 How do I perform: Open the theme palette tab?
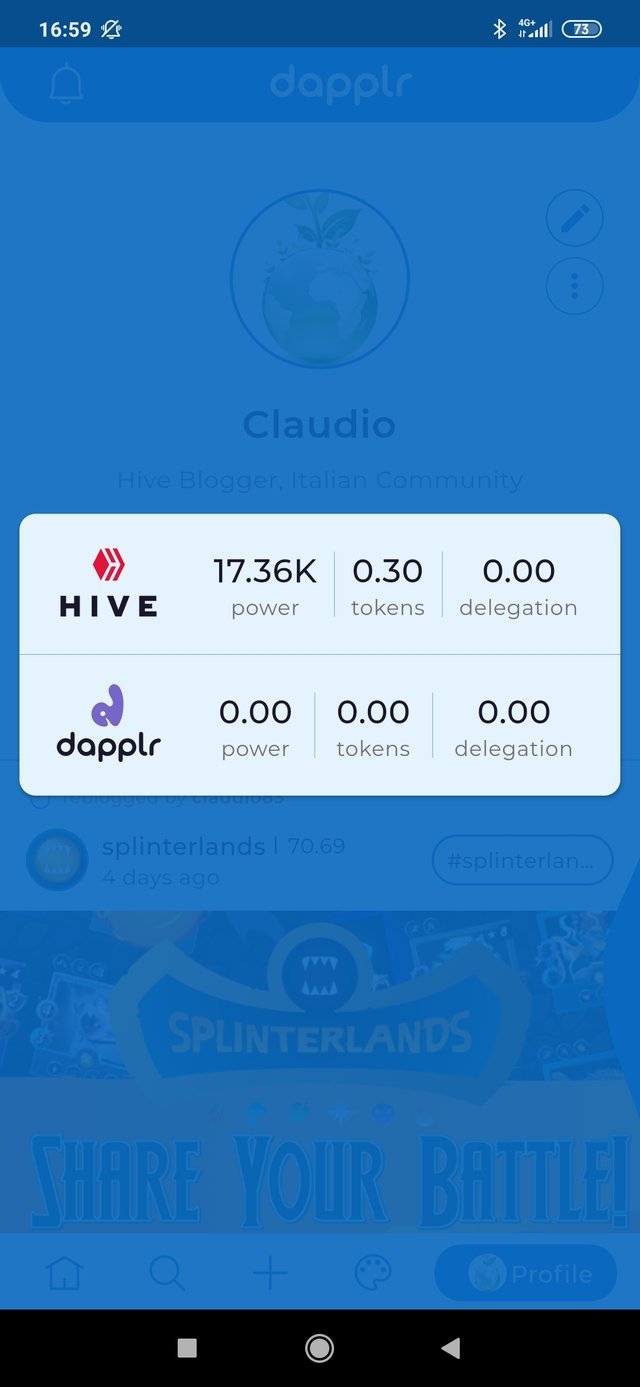point(374,1273)
